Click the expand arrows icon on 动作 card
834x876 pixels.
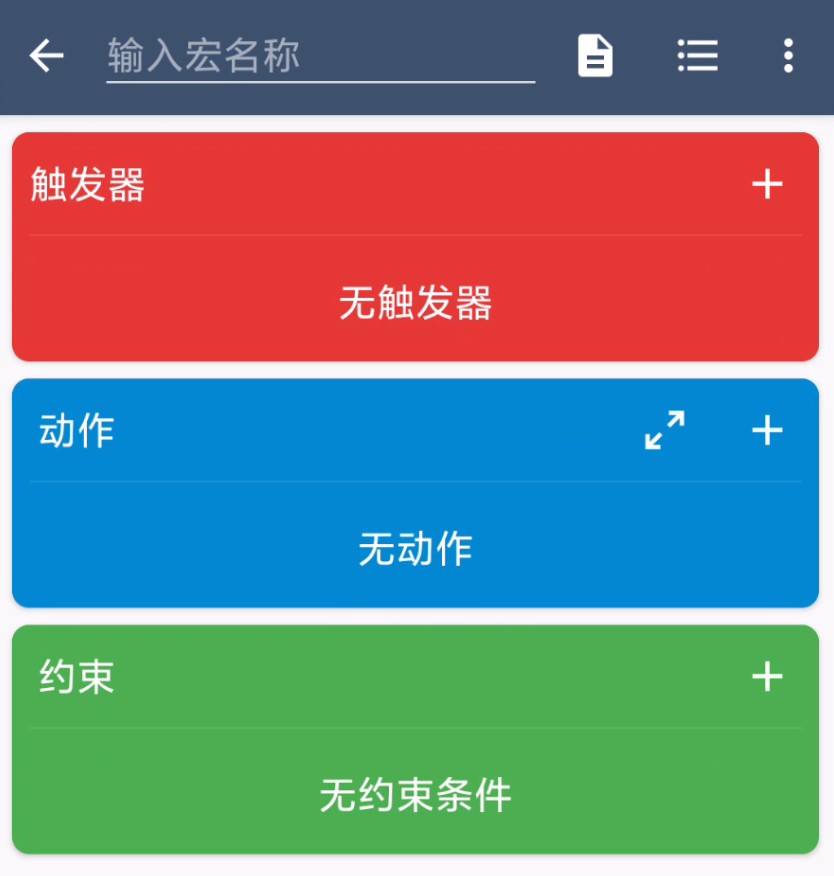(x=664, y=431)
